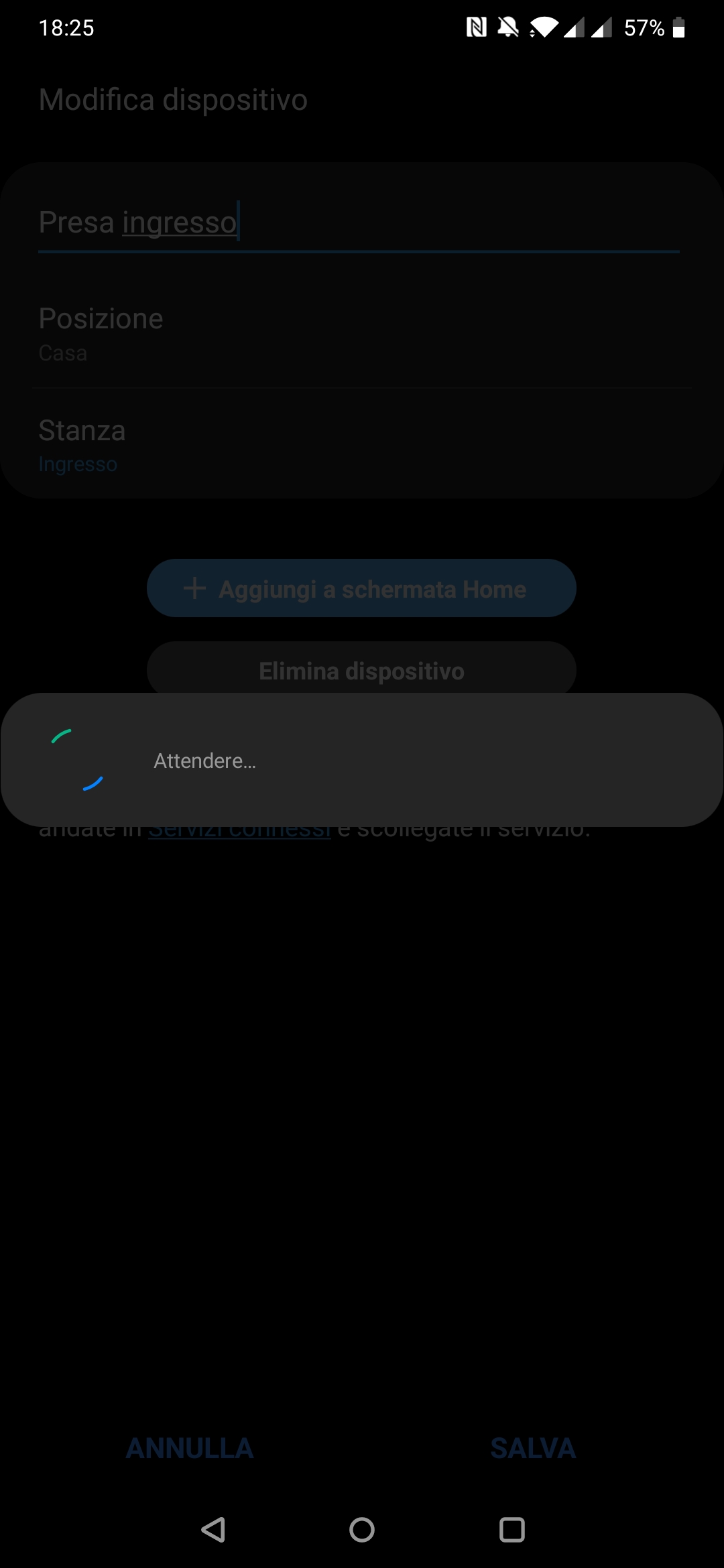Change the Stanza room setting

click(x=362, y=445)
